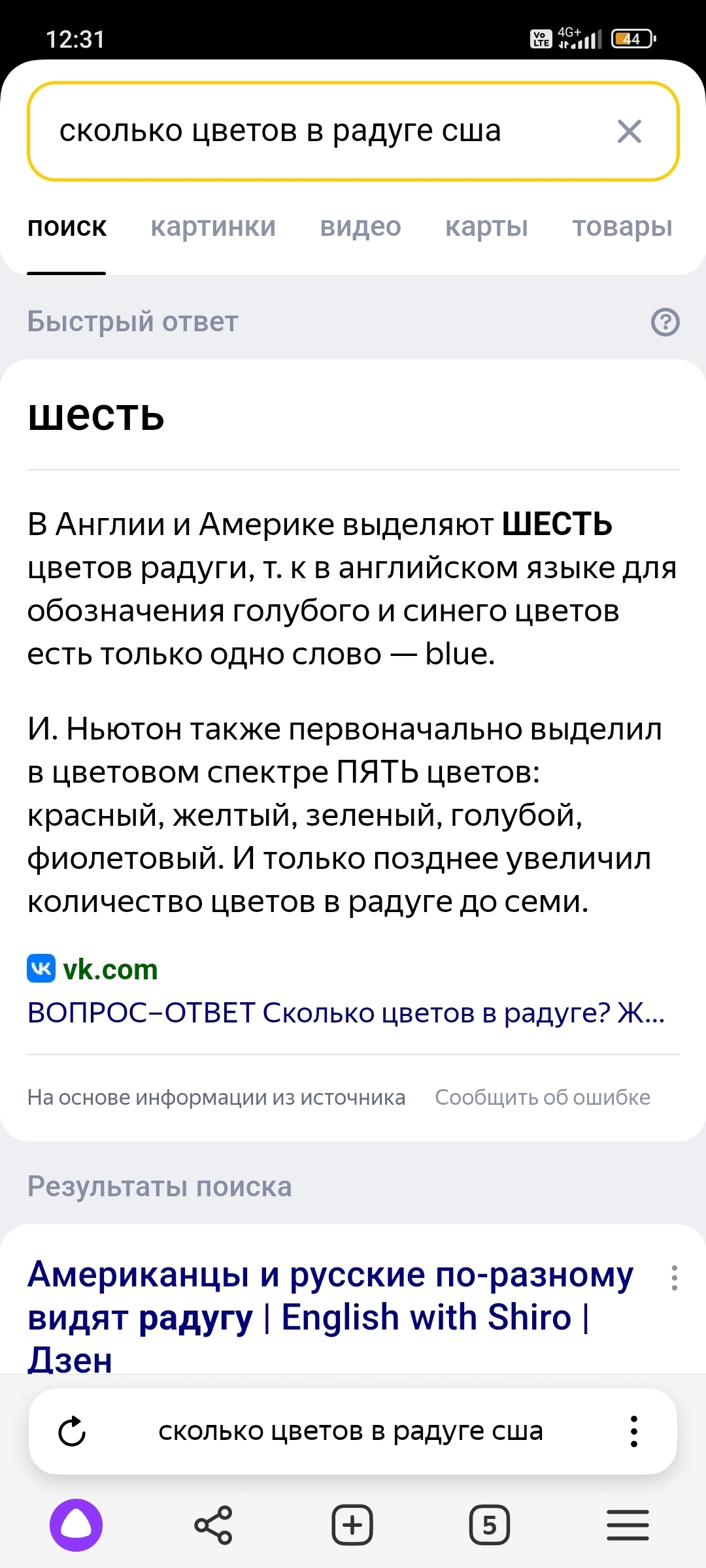
Task: Open the three-dot menu in the address bar
Action: (633, 1431)
